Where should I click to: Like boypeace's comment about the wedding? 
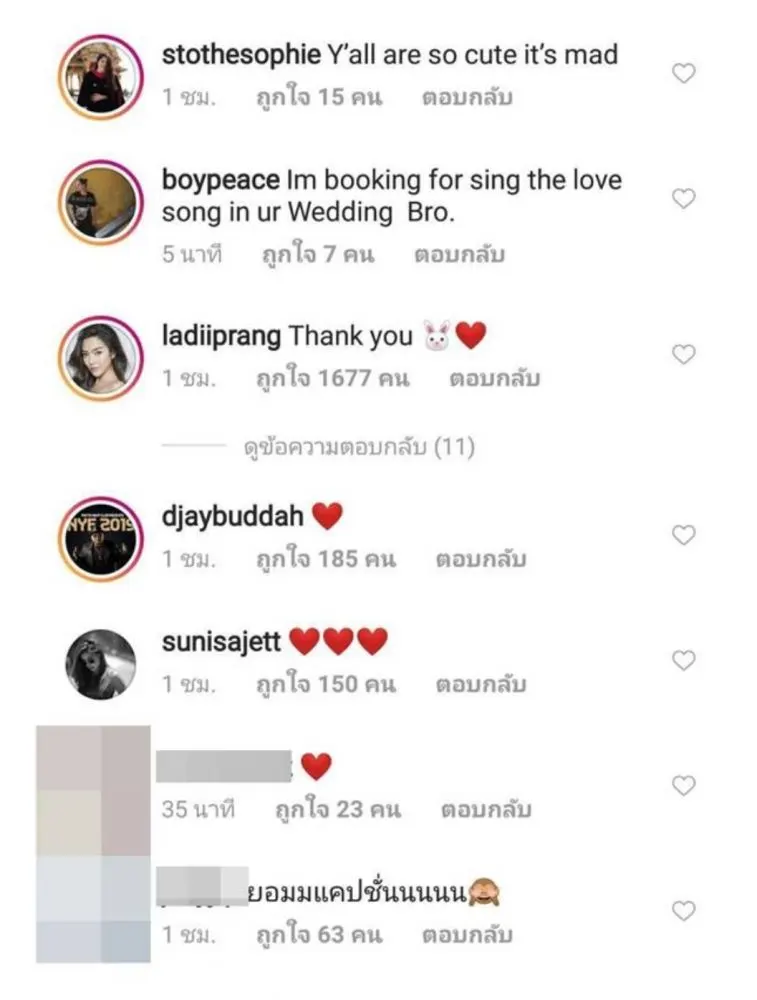[683, 199]
